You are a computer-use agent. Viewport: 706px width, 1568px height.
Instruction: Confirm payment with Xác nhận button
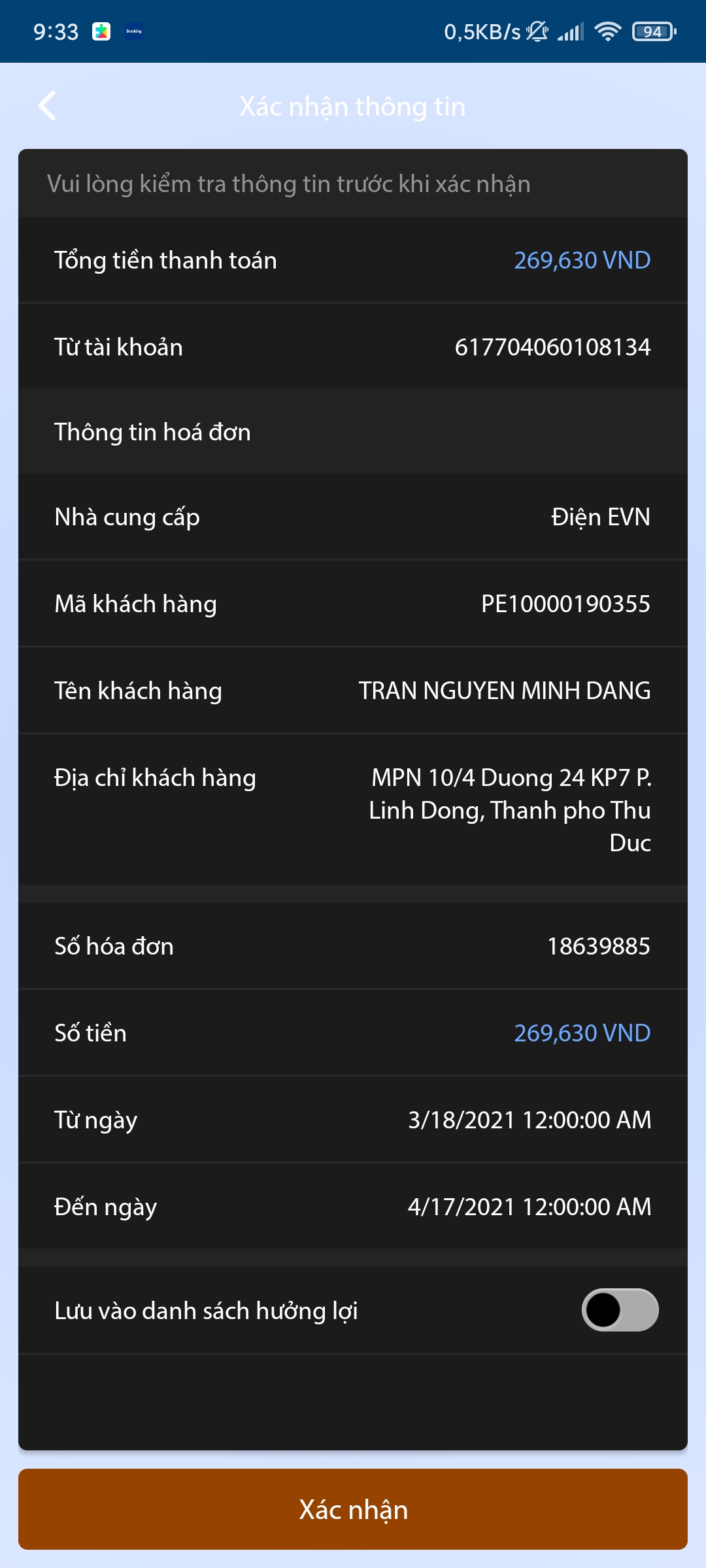(x=353, y=1509)
